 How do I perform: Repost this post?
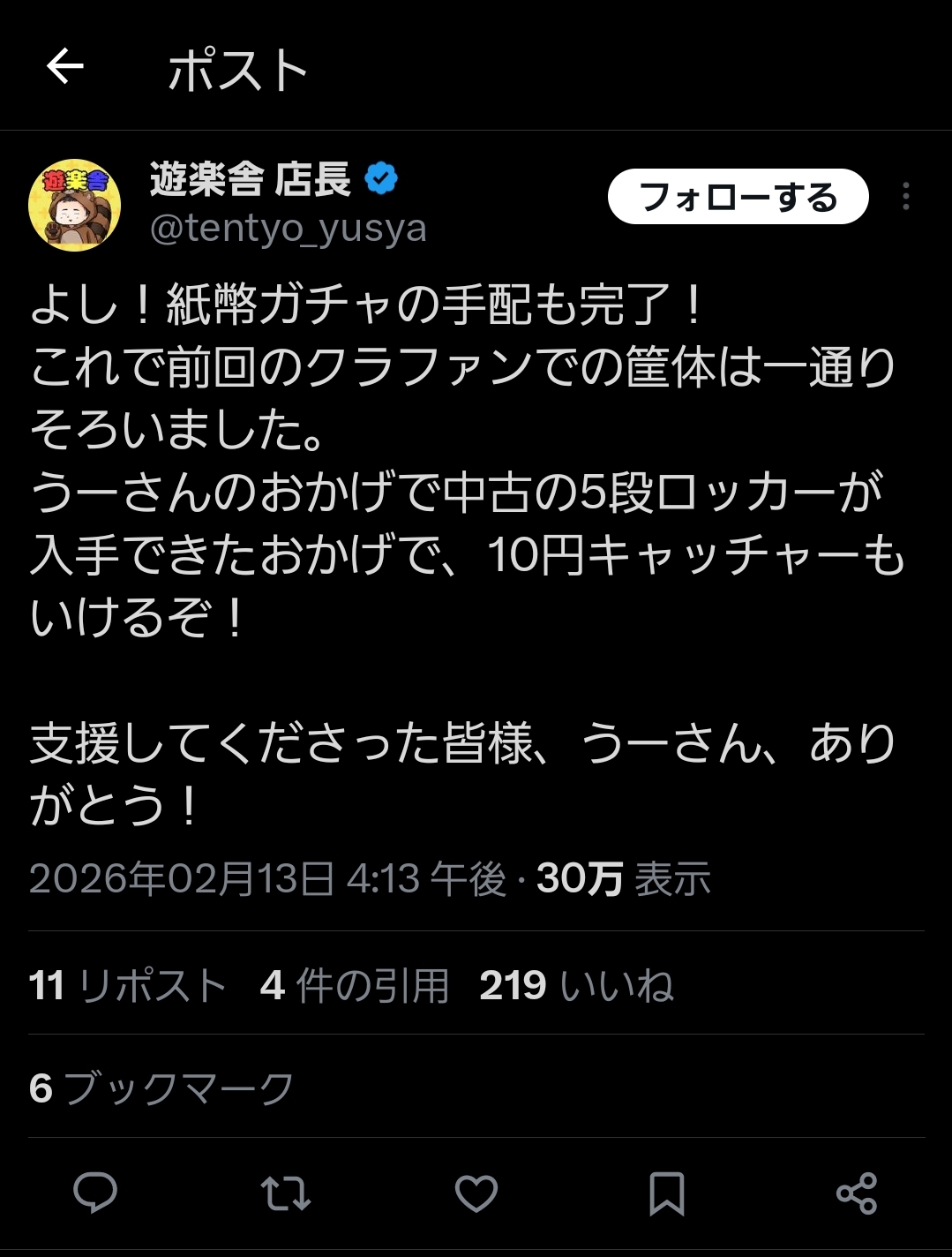point(286,1193)
